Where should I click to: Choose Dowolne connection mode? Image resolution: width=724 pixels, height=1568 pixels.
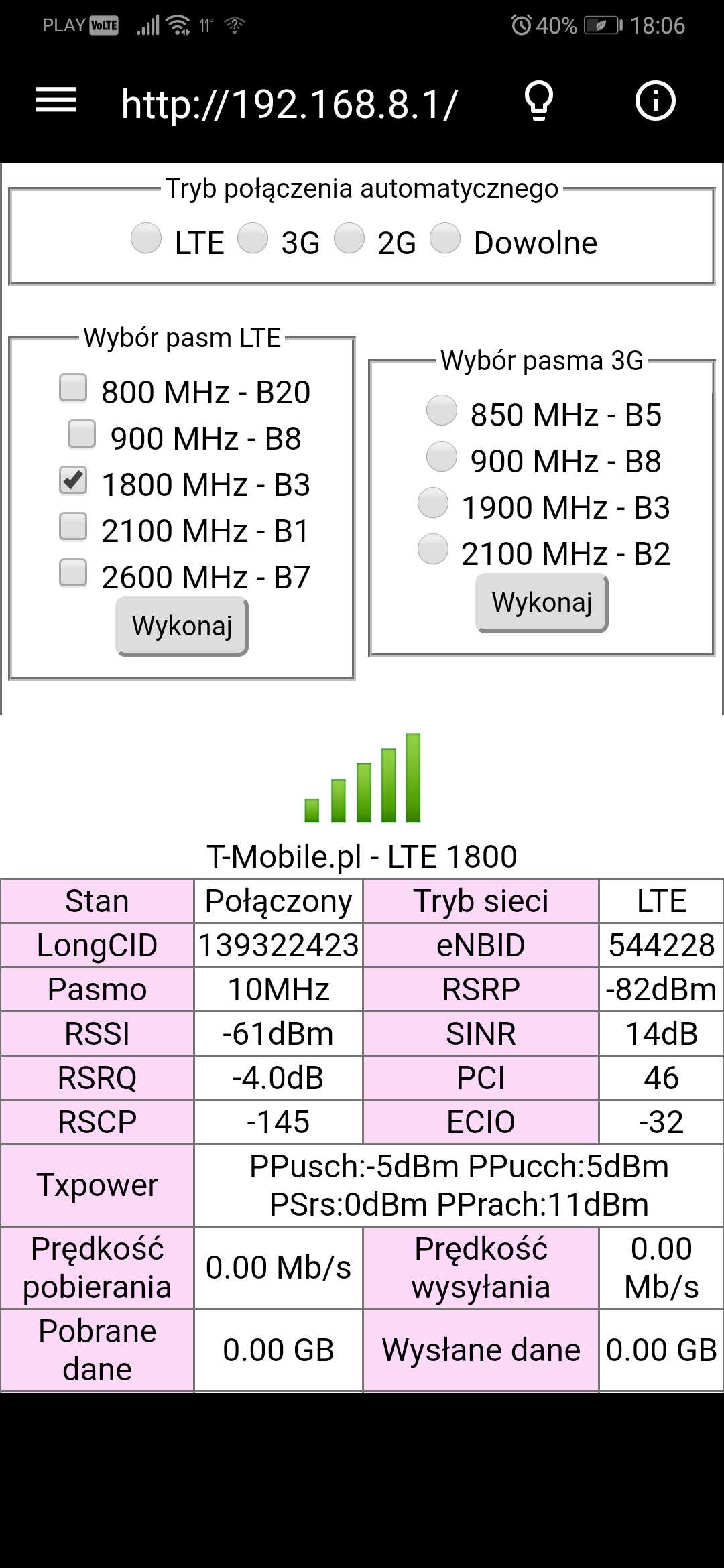pos(445,239)
